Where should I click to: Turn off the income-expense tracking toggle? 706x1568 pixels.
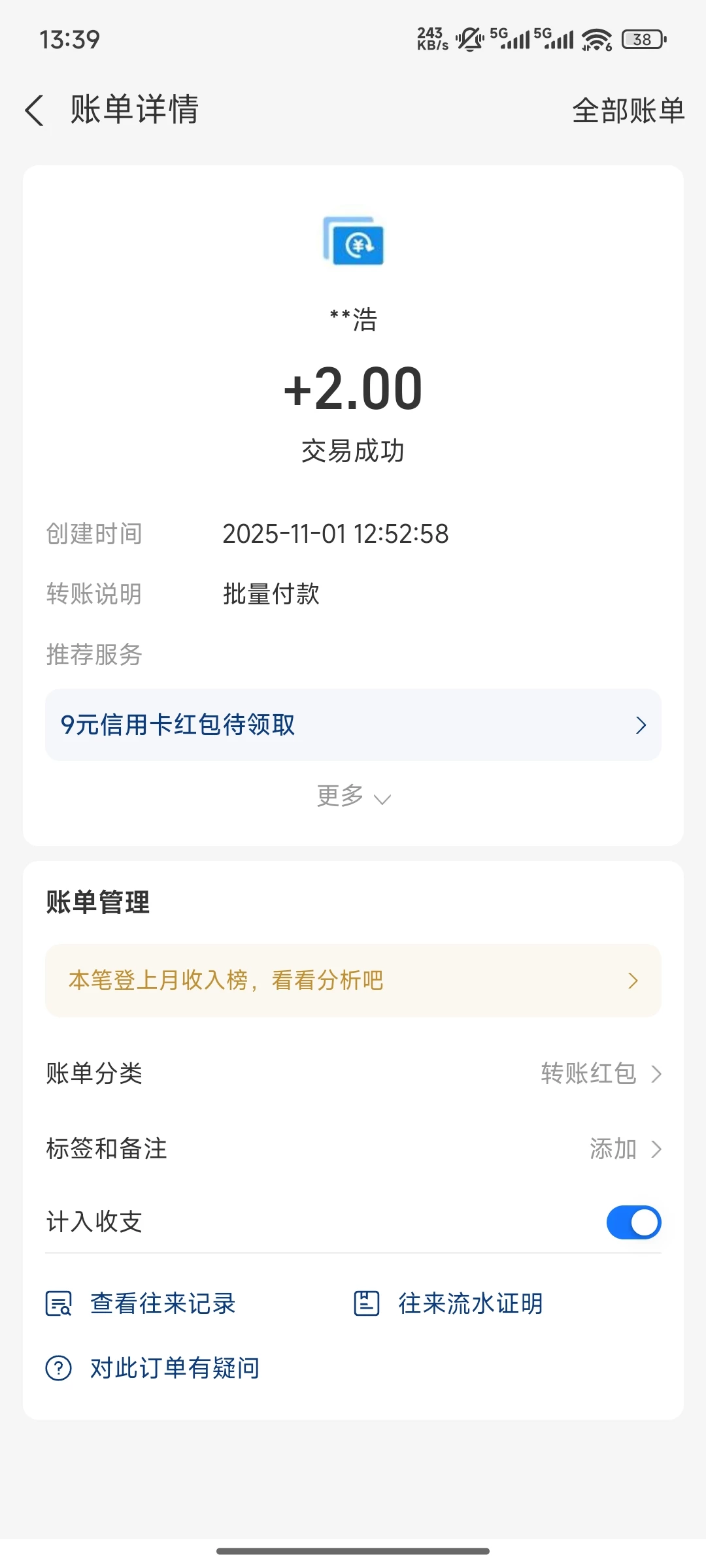[633, 1222]
